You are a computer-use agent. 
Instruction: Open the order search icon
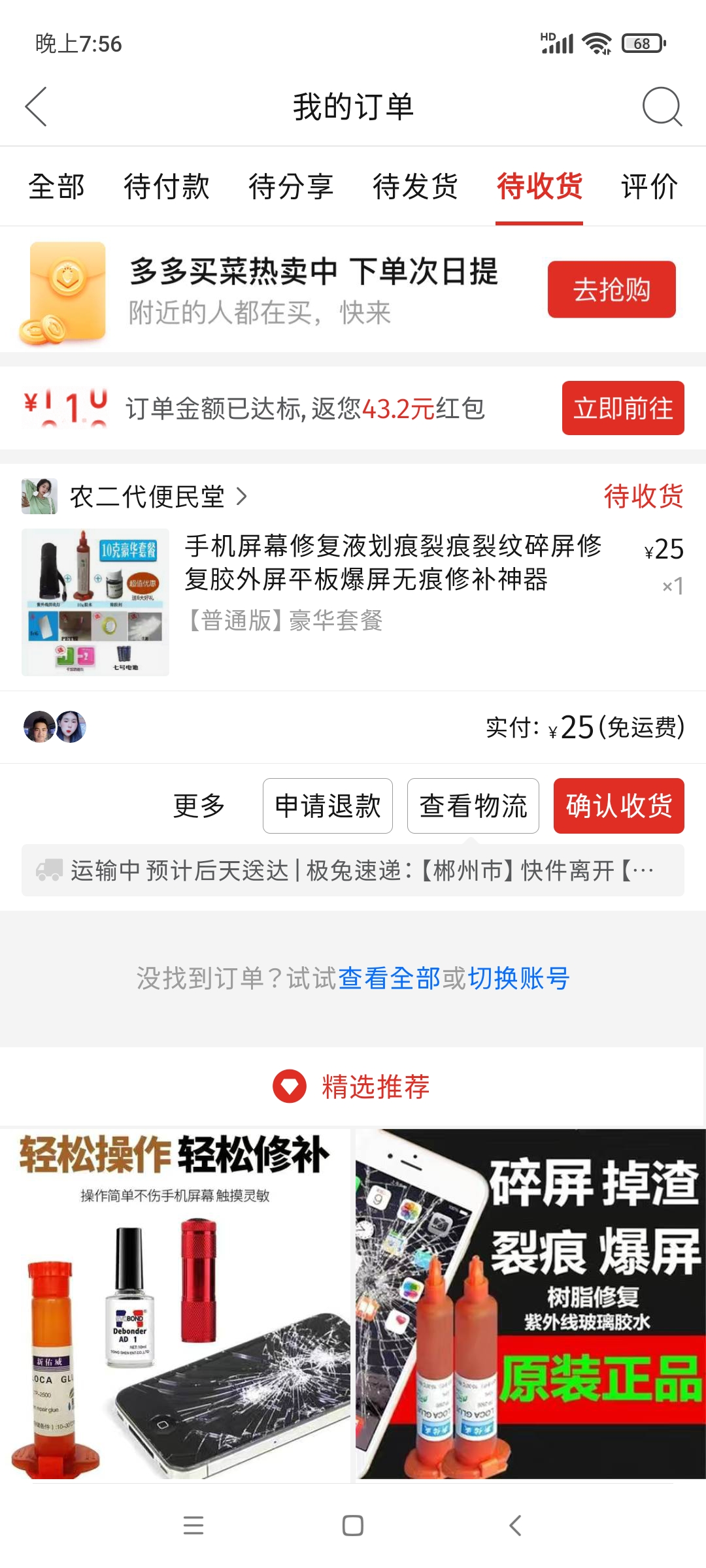pyautogui.click(x=662, y=106)
